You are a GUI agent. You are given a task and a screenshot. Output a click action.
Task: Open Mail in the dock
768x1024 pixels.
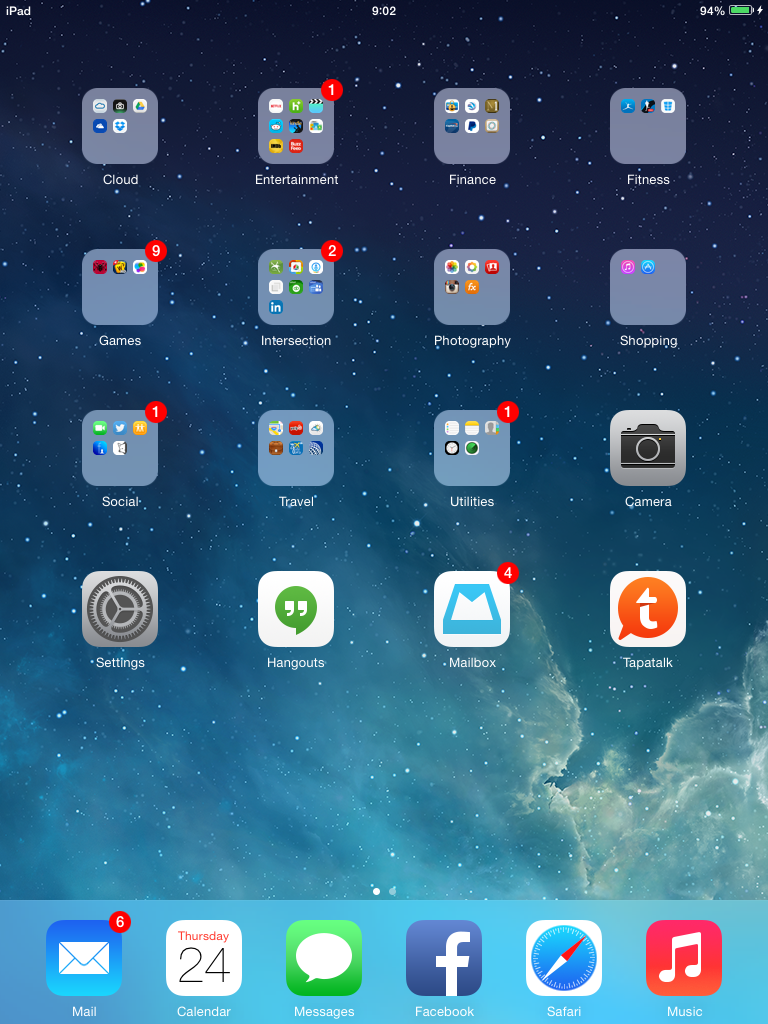(x=84, y=958)
